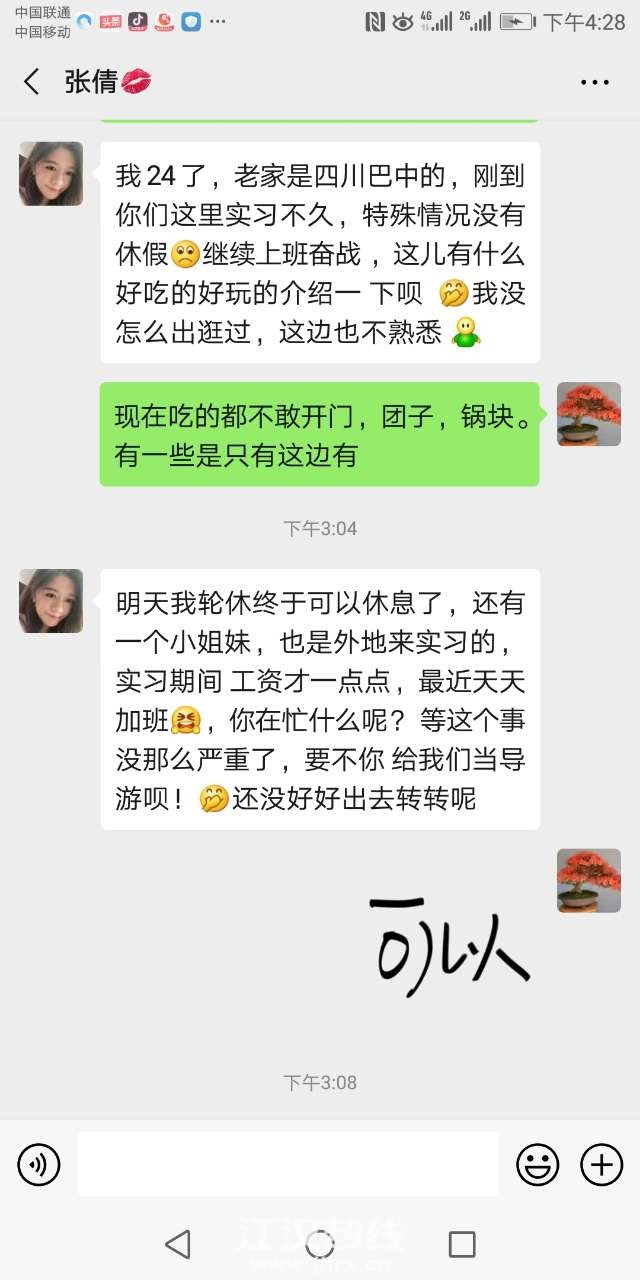Open my bonsai avatar beside the handwritten sticker
Image resolution: width=640 pixels, height=1280 pixels.
pyautogui.click(x=588, y=881)
